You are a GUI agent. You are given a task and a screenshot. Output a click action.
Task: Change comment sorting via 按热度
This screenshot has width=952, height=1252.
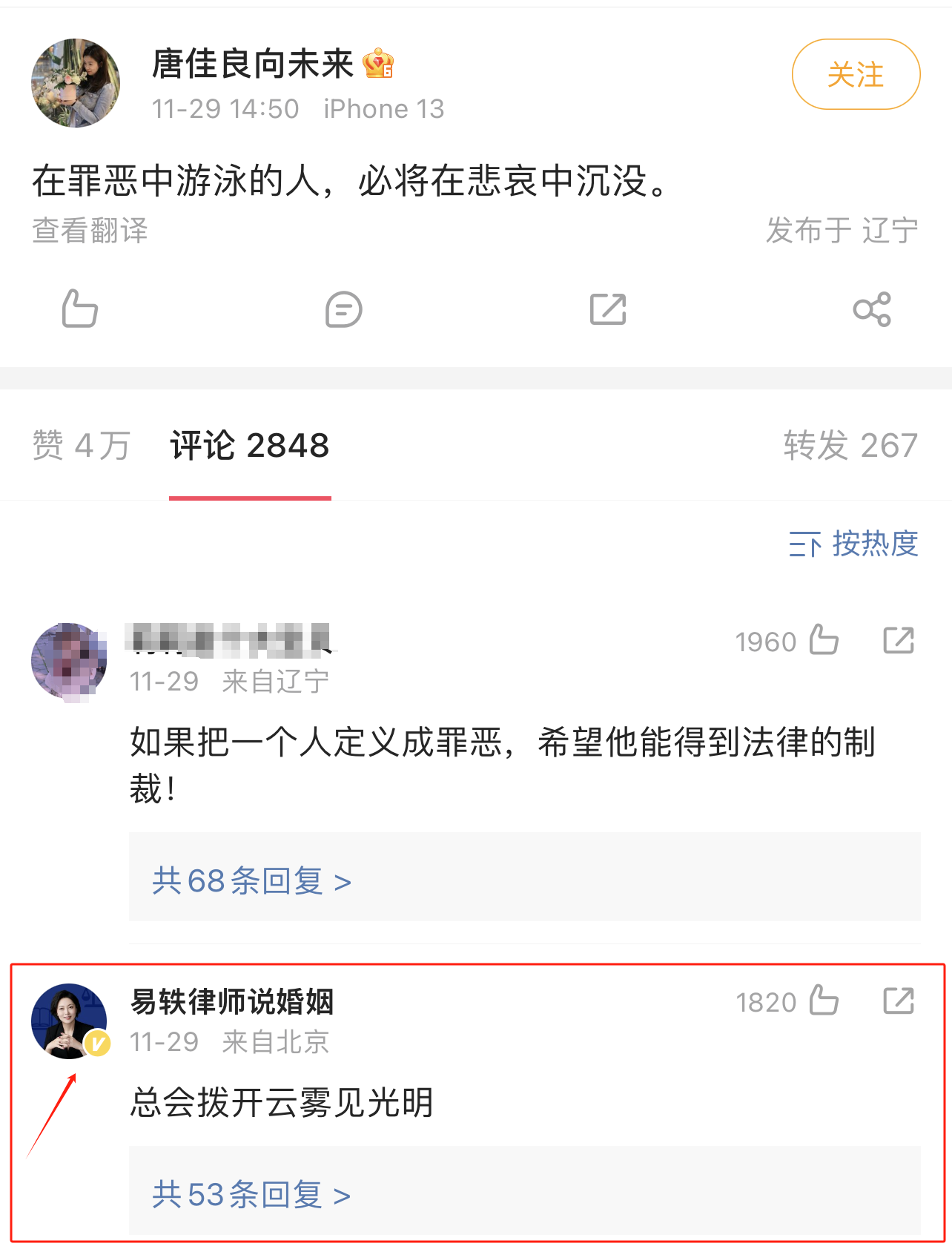(x=853, y=544)
